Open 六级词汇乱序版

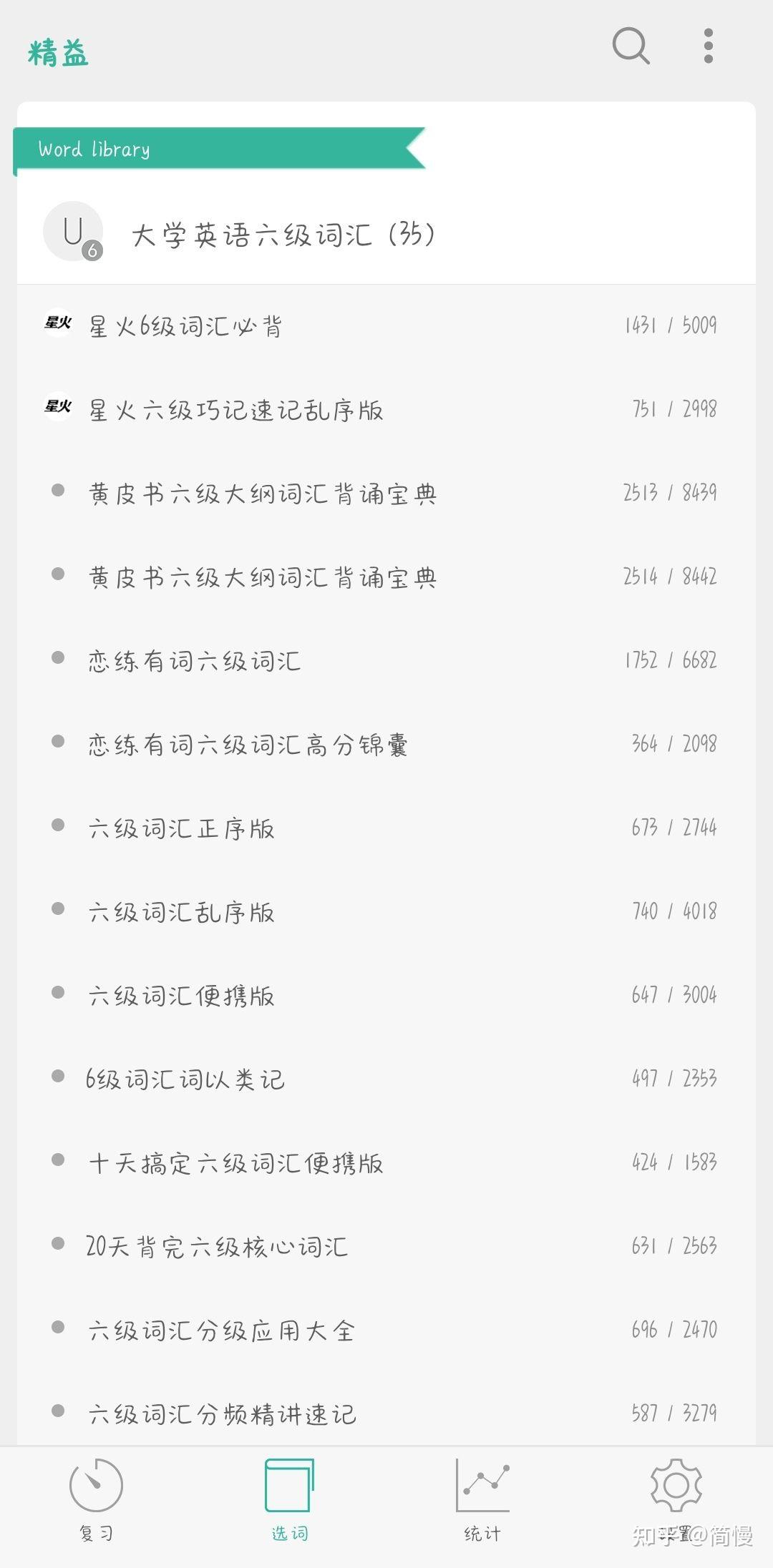pyautogui.click(x=386, y=911)
